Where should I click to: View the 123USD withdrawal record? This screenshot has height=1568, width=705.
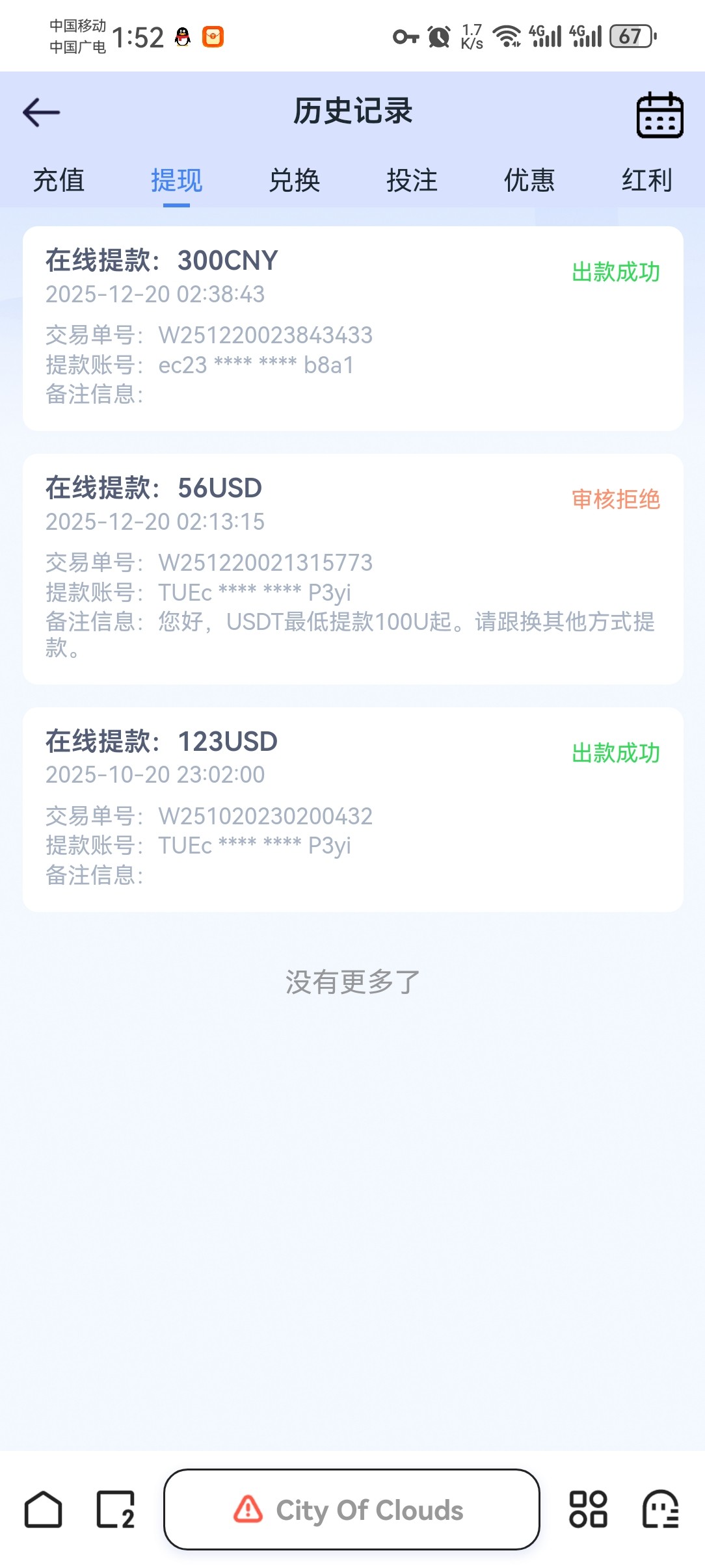(x=352, y=809)
